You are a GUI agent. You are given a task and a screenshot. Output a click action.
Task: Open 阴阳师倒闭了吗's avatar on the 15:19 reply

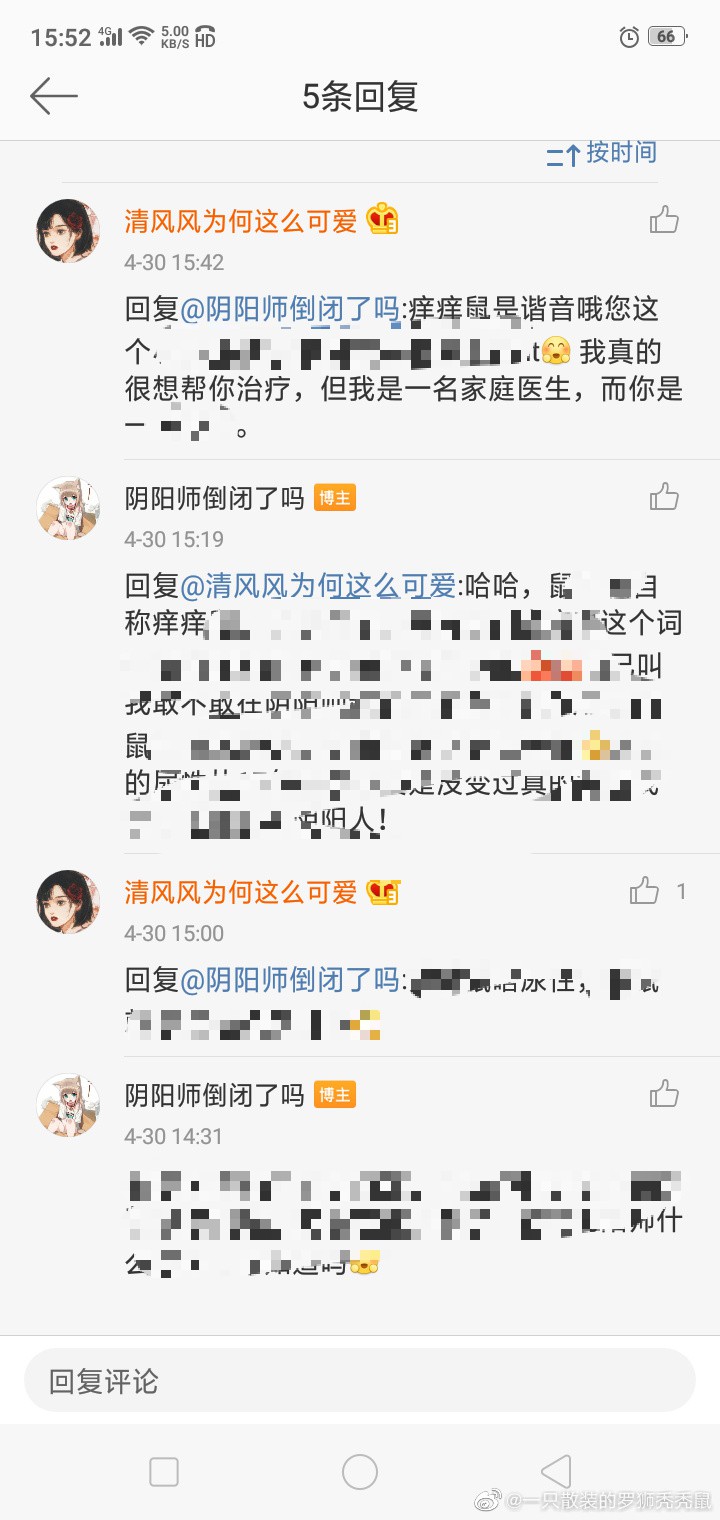pyautogui.click(x=68, y=508)
